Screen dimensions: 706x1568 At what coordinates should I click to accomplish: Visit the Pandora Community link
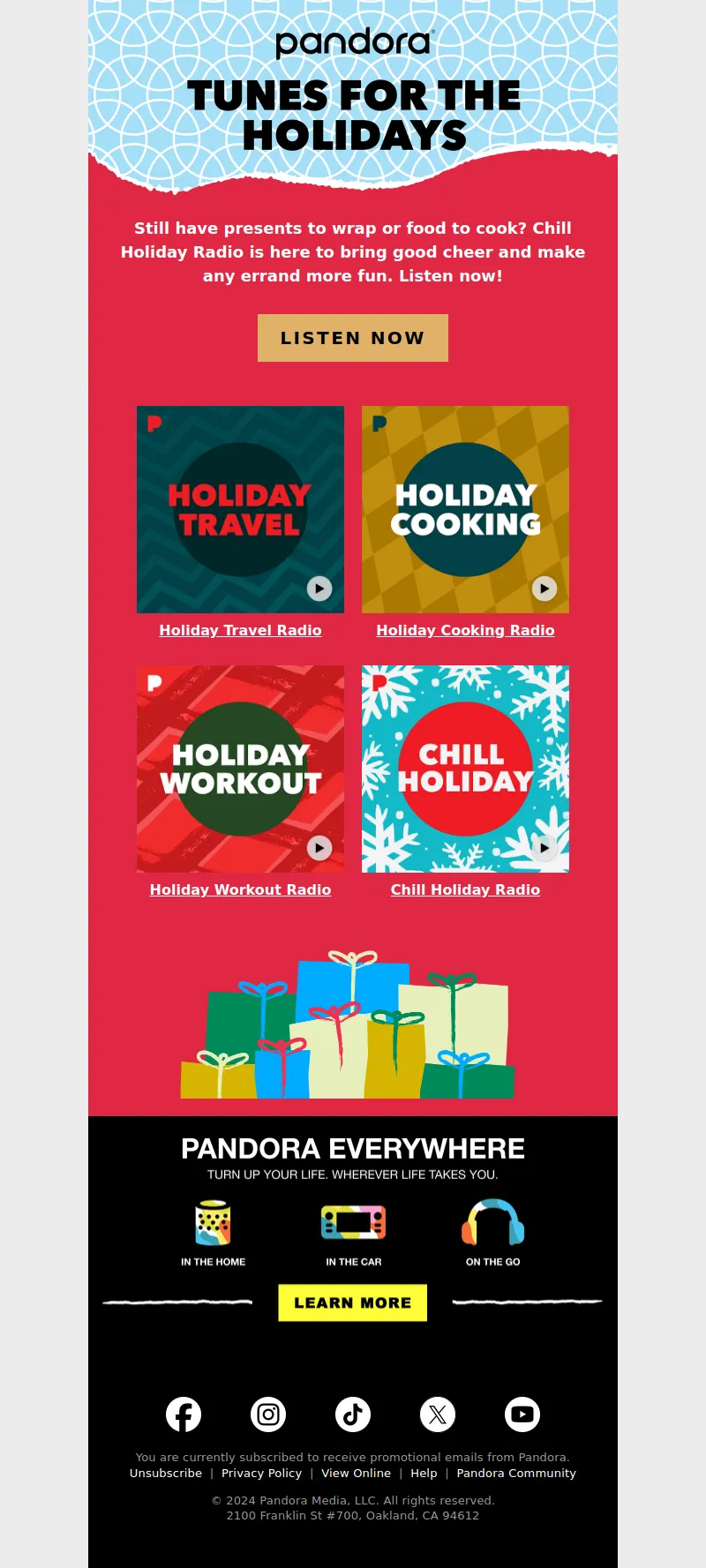point(516,1473)
